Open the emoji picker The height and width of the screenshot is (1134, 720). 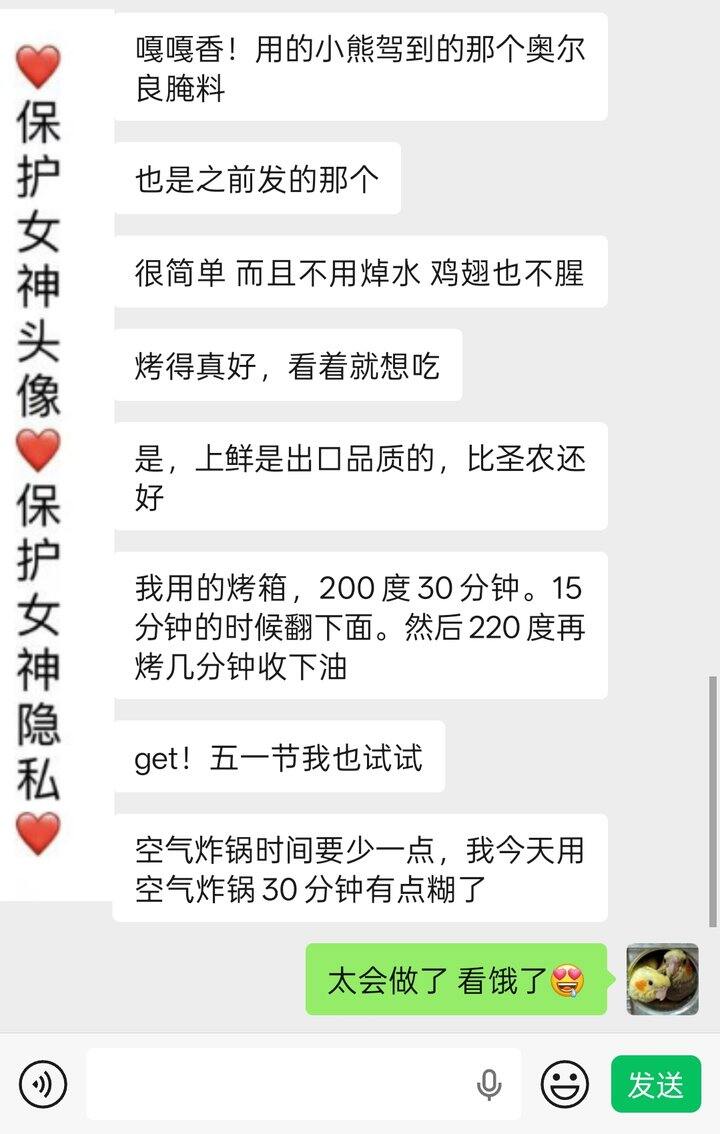(565, 1084)
